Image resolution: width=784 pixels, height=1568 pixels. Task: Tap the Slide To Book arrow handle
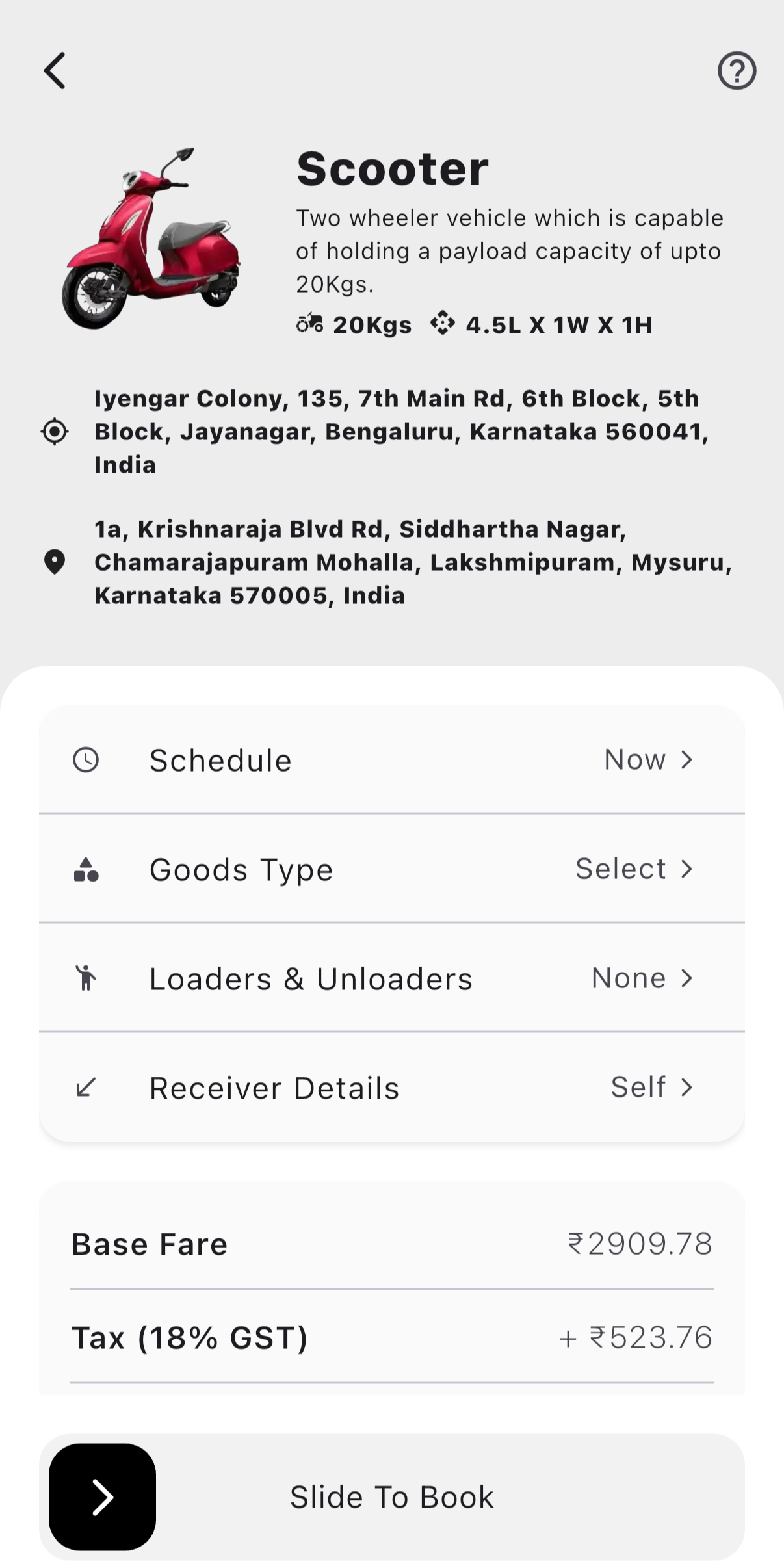(x=102, y=1496)
